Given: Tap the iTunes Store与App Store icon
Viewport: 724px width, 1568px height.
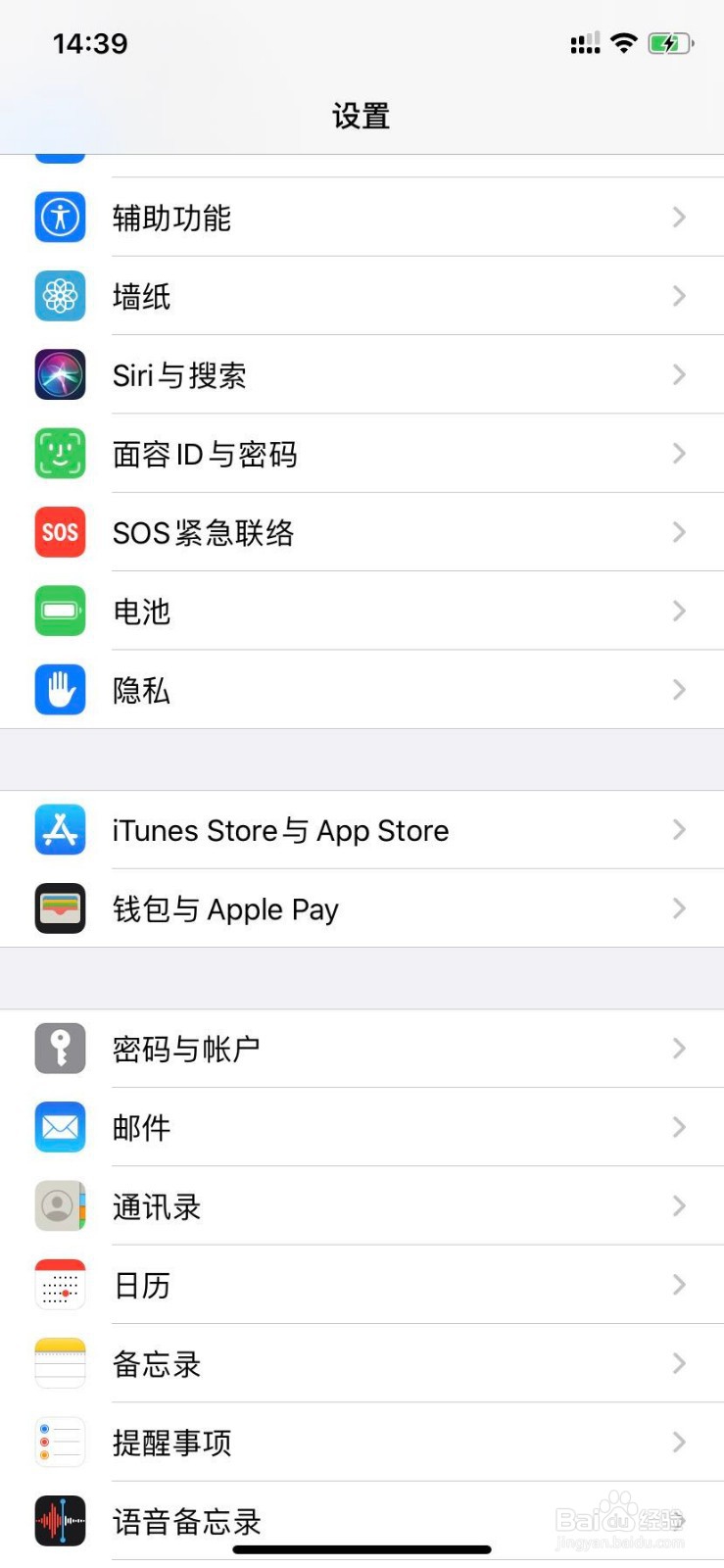Looking at the screenshot, I should (60, 830).
